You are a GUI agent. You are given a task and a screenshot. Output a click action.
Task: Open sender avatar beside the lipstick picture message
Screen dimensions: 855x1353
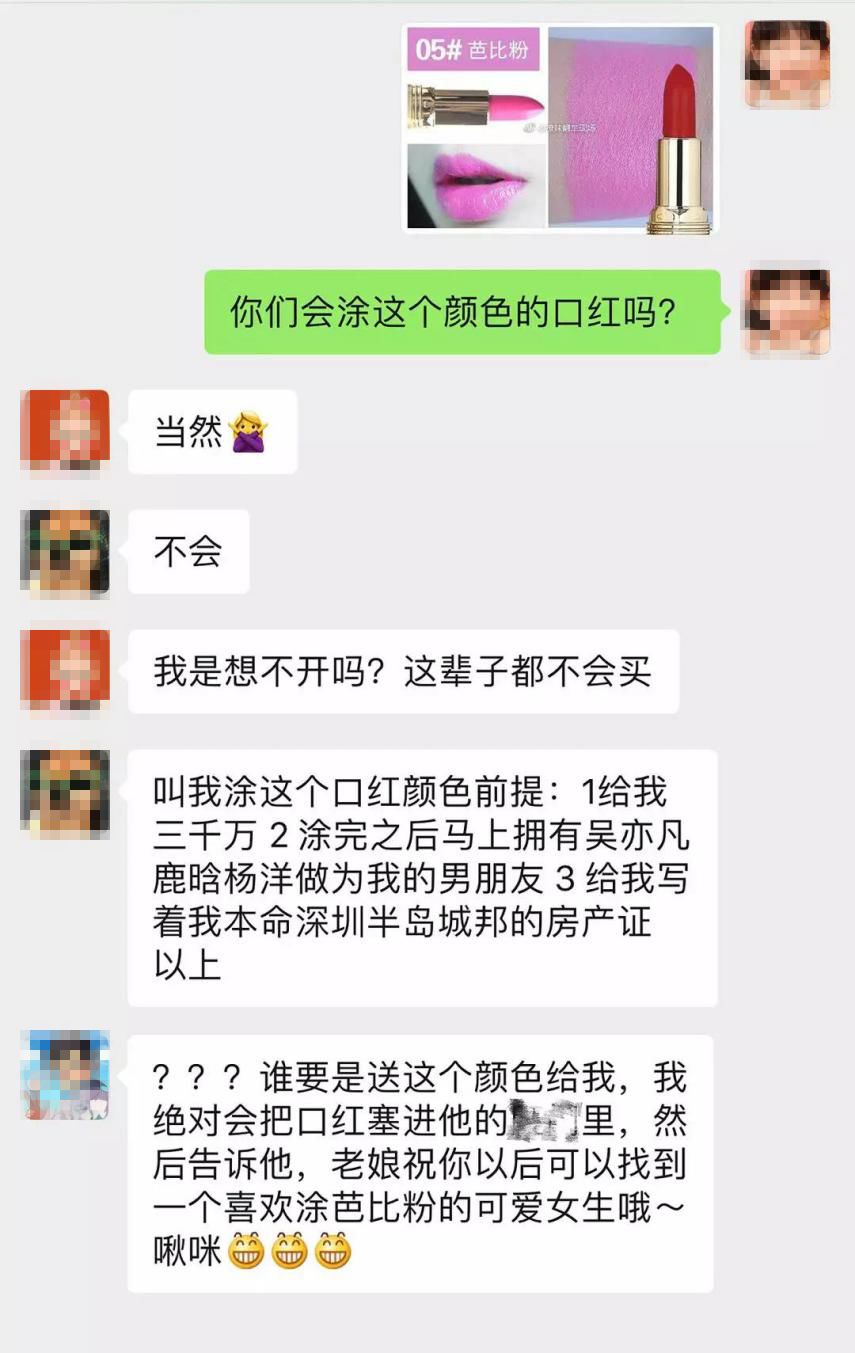click(x=787, y=63)
